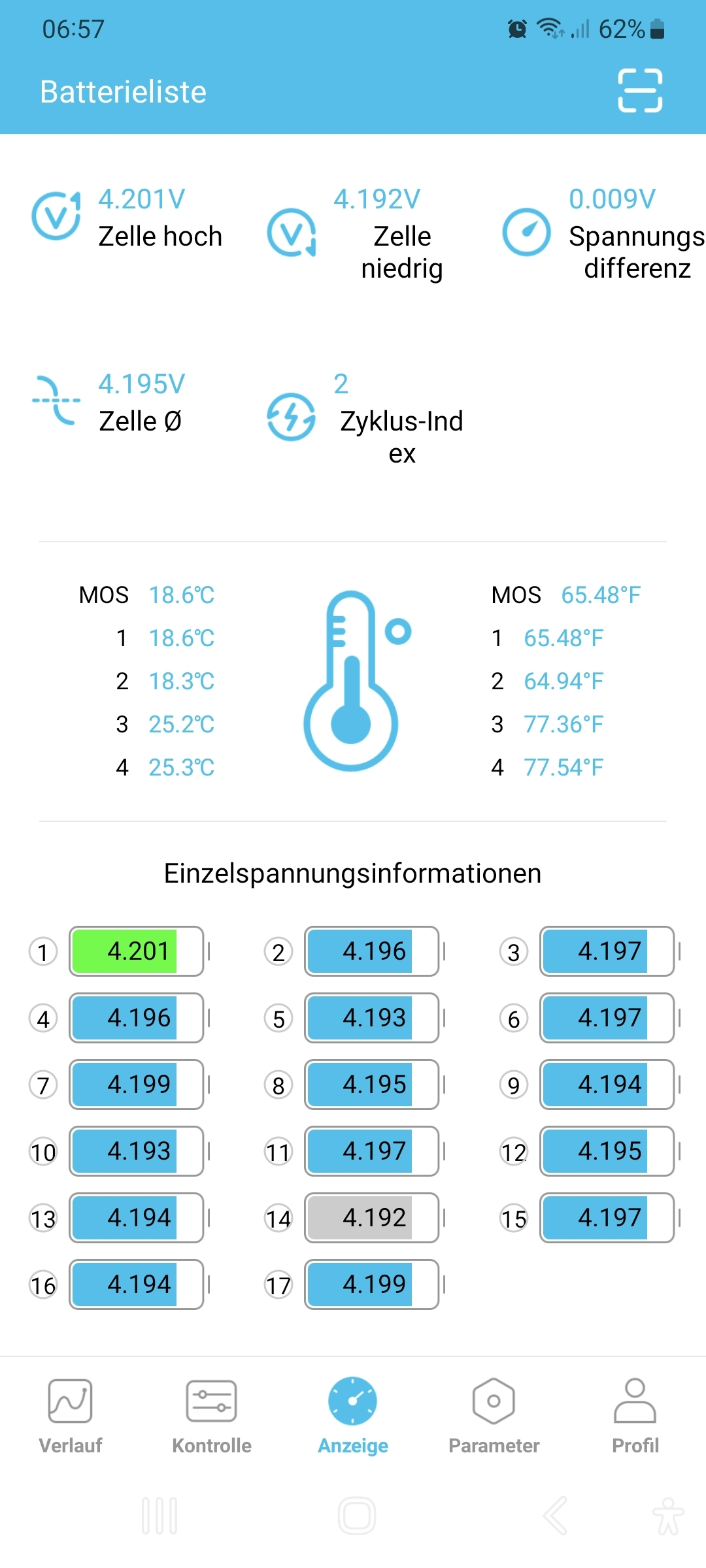The image size is (706, 1568).
Task: Open the Kontrolle tab
Action: click(211, 1415)
